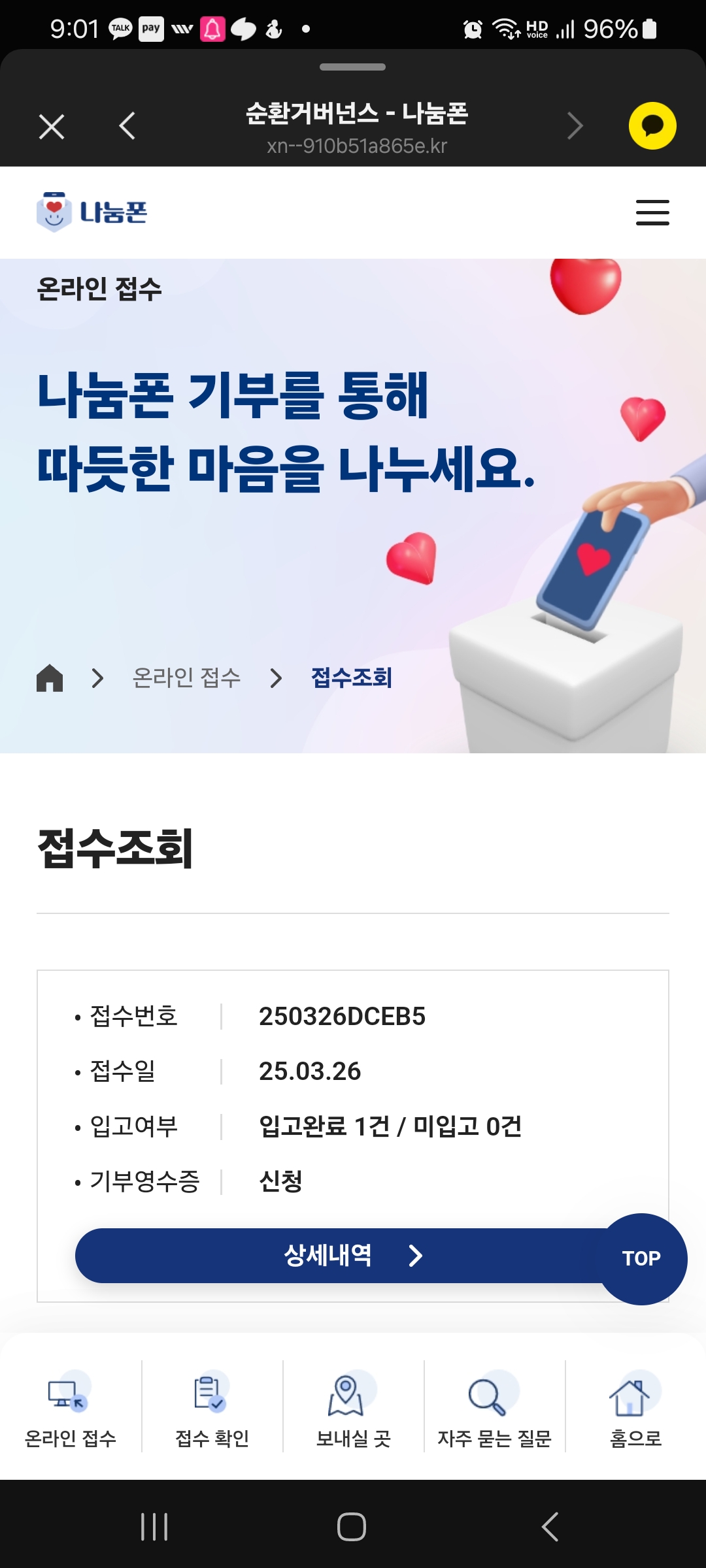
Task: Go to the home breadcrumb icon
Action: (50, 678)
